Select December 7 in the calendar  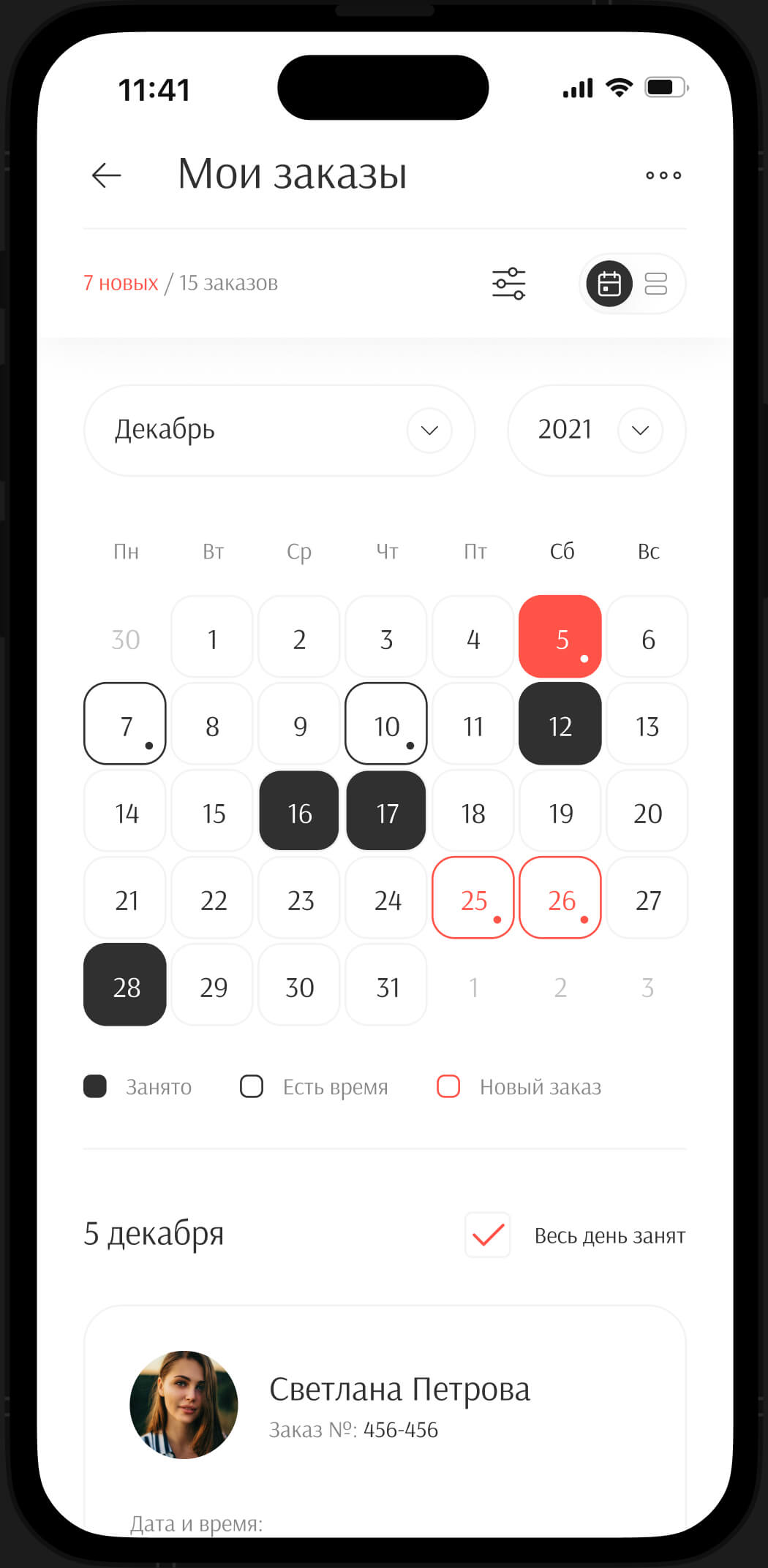click(125, 724)
